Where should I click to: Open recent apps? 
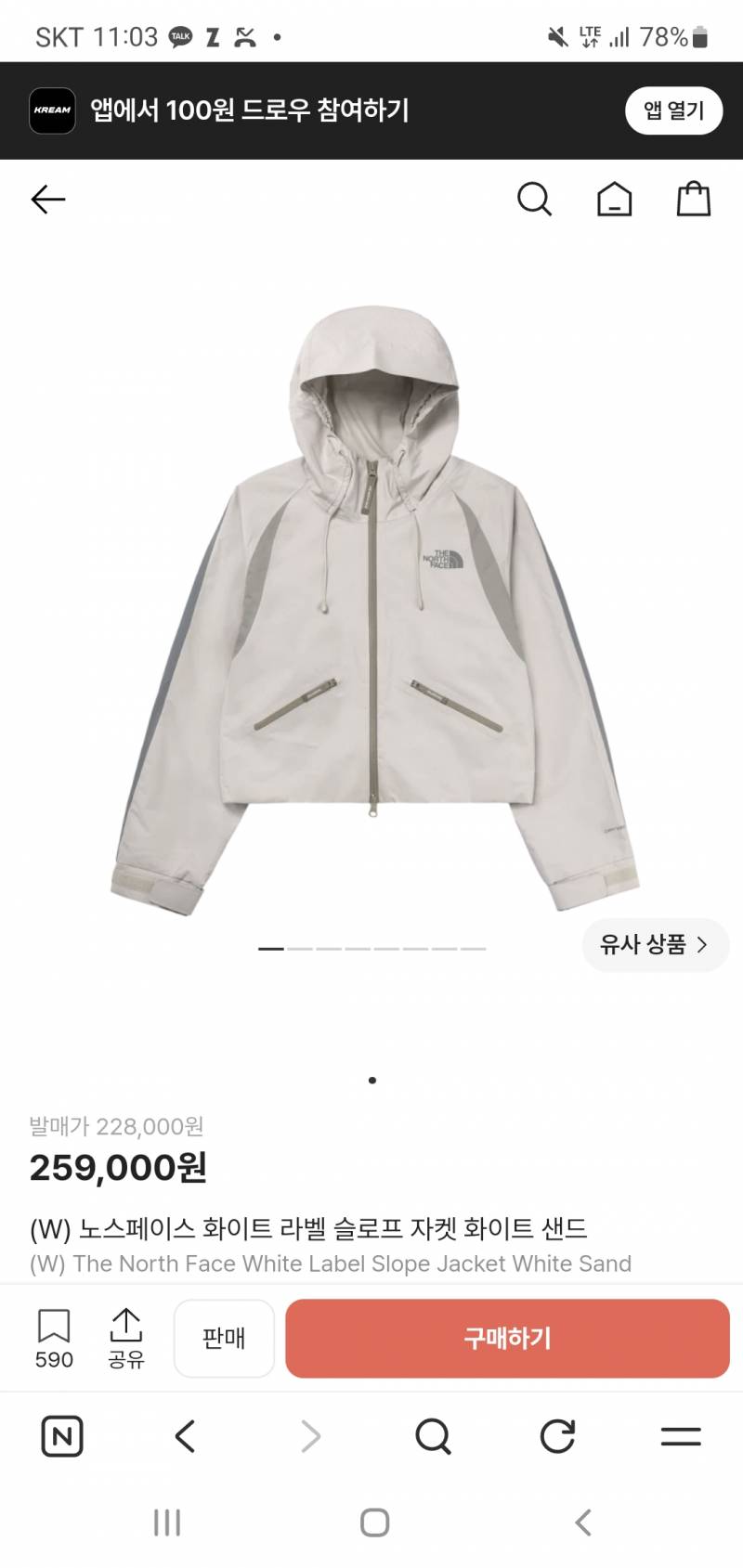pos(167,1523)
